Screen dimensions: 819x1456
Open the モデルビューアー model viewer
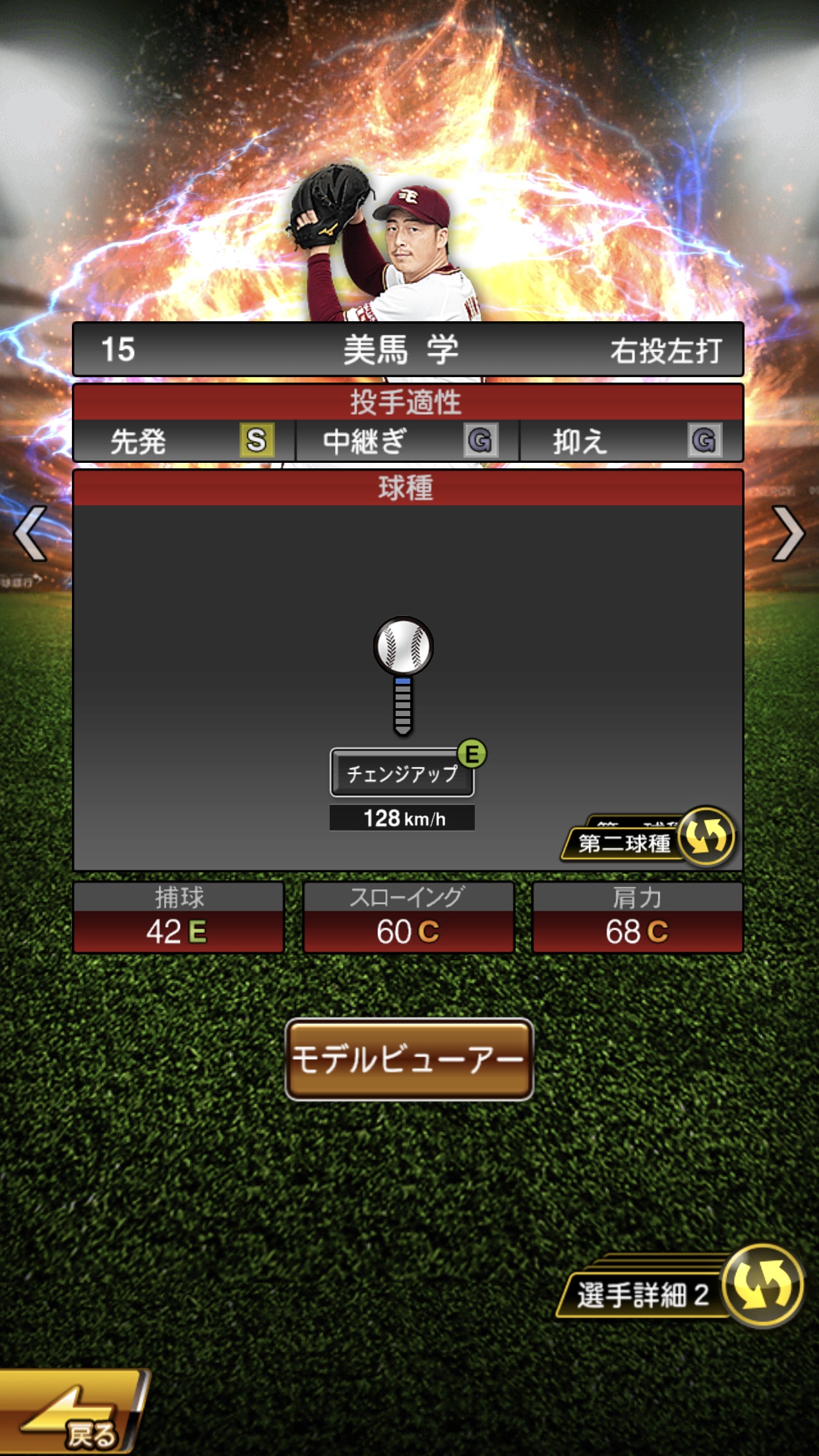click(409, 1060)
